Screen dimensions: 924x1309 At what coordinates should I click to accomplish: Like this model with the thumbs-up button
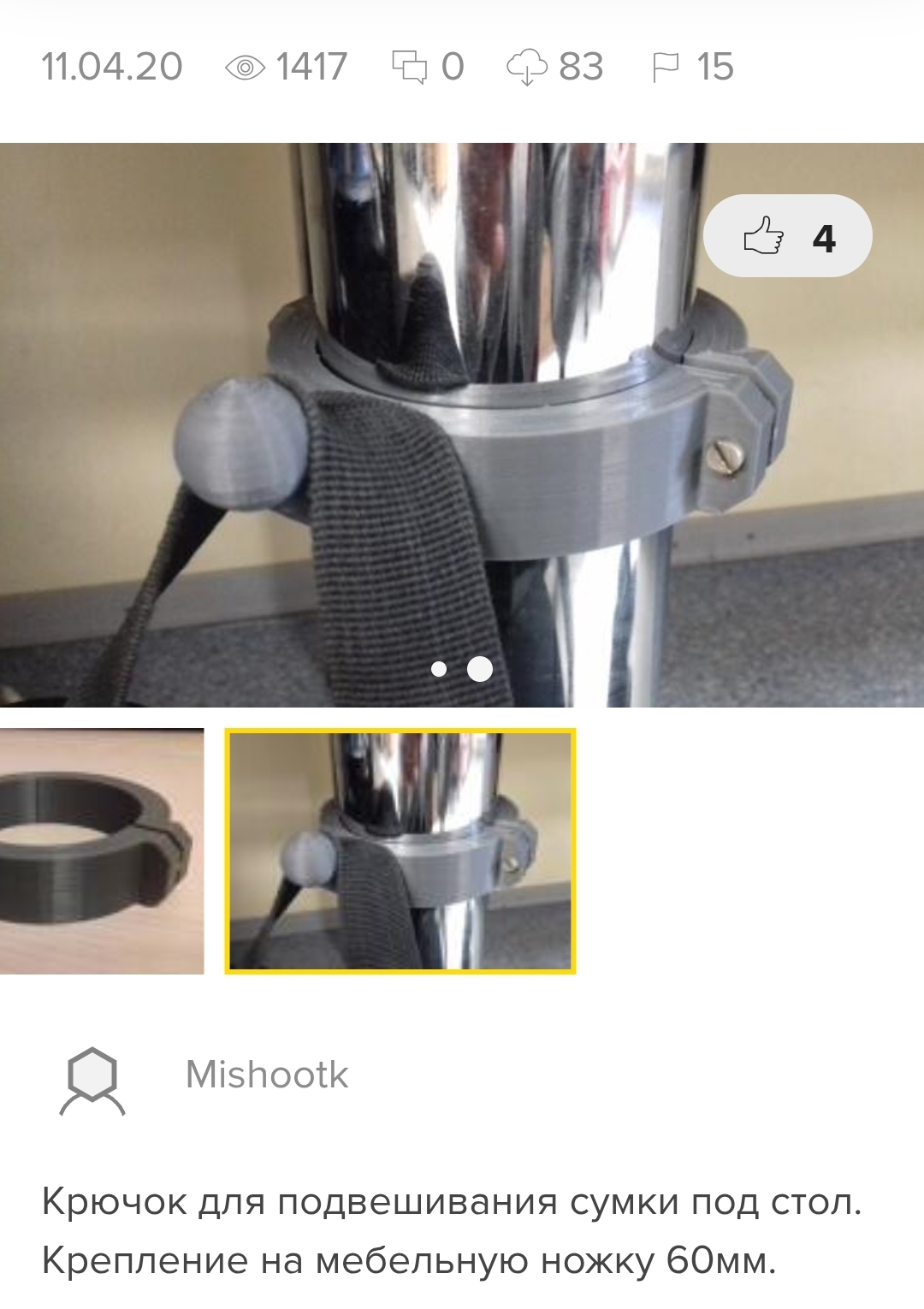coord(787,236)
